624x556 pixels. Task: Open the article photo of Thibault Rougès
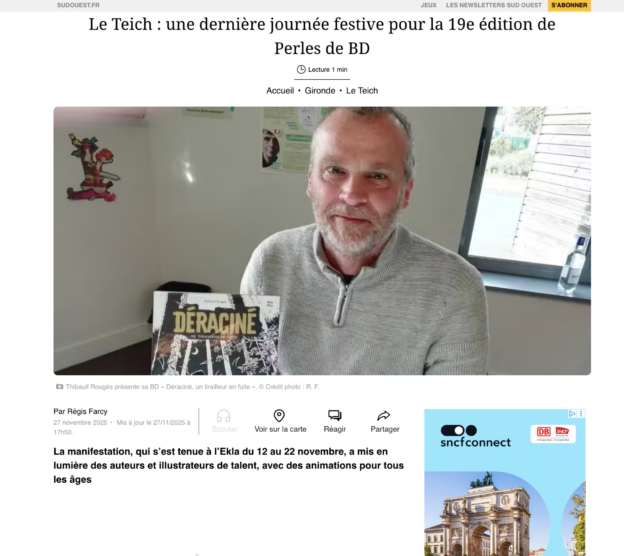click(322, 240)
